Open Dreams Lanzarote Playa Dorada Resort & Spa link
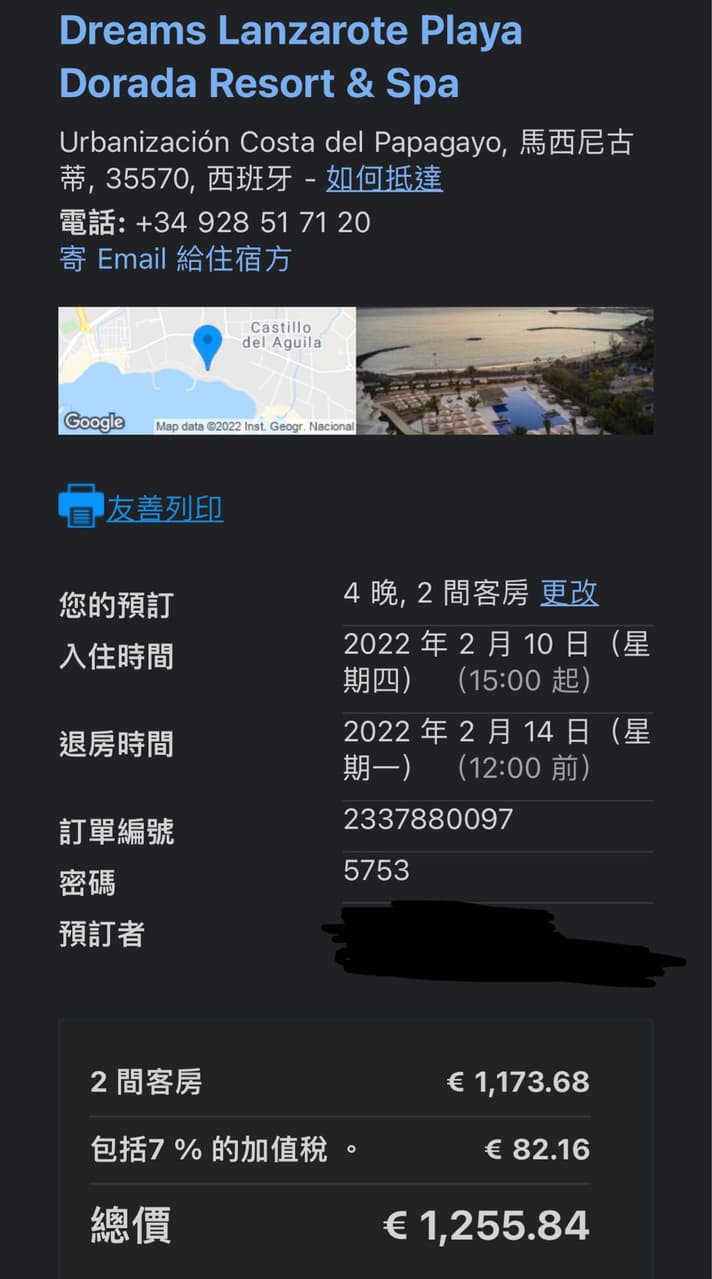 pyautogui.click(x=291, y=57)
